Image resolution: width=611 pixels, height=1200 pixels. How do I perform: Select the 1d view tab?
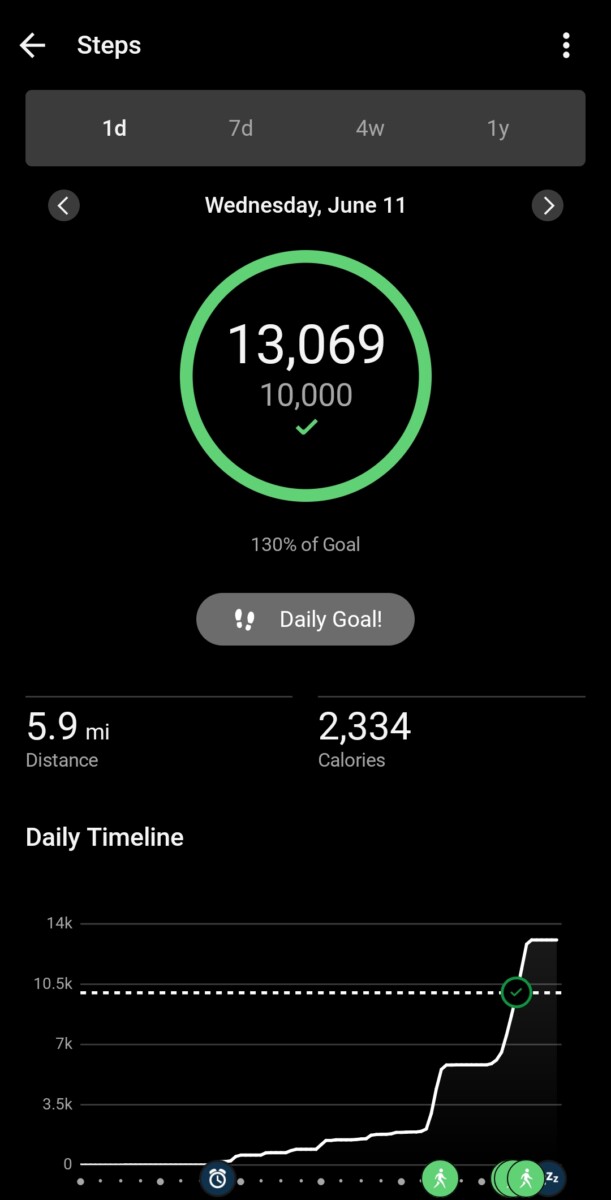(114, 129)
